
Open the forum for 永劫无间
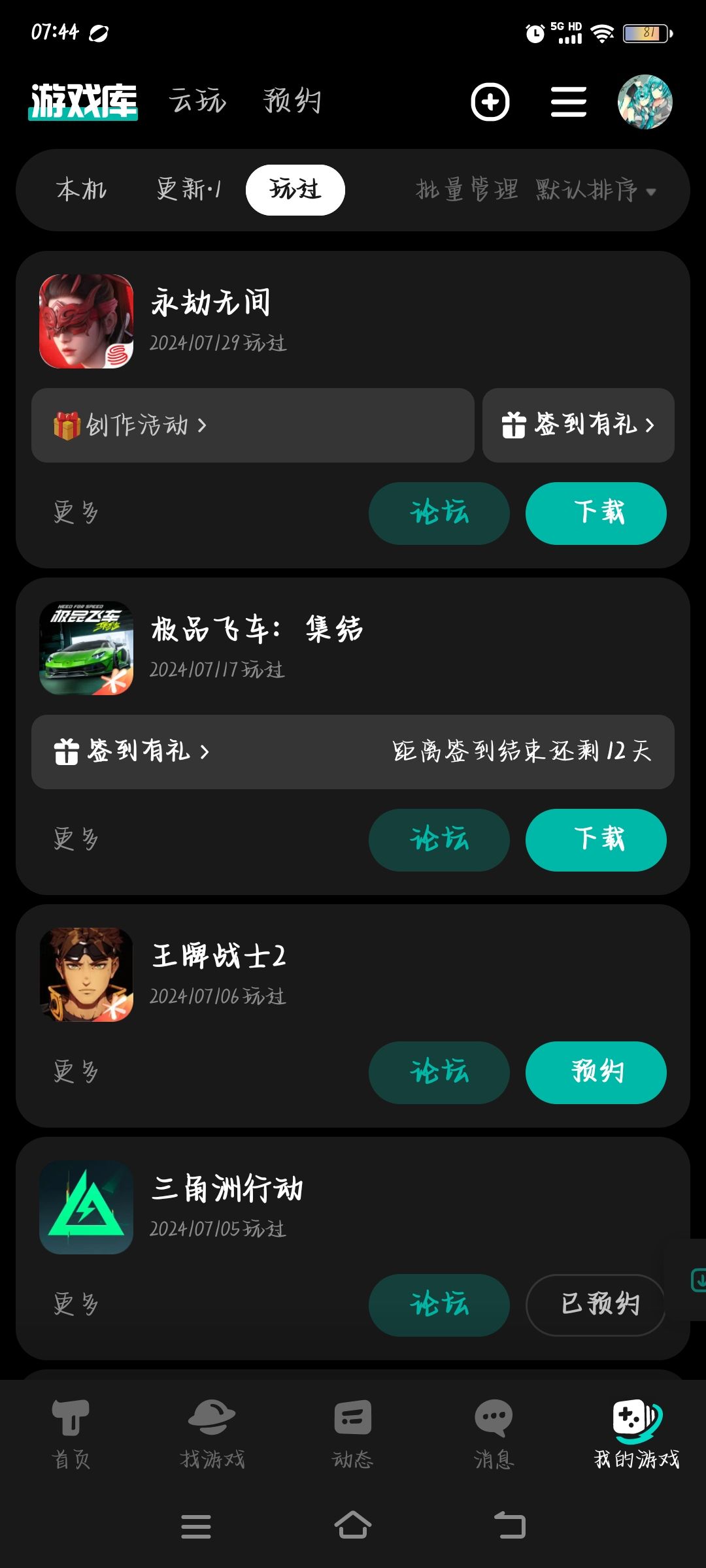[439, 513]
